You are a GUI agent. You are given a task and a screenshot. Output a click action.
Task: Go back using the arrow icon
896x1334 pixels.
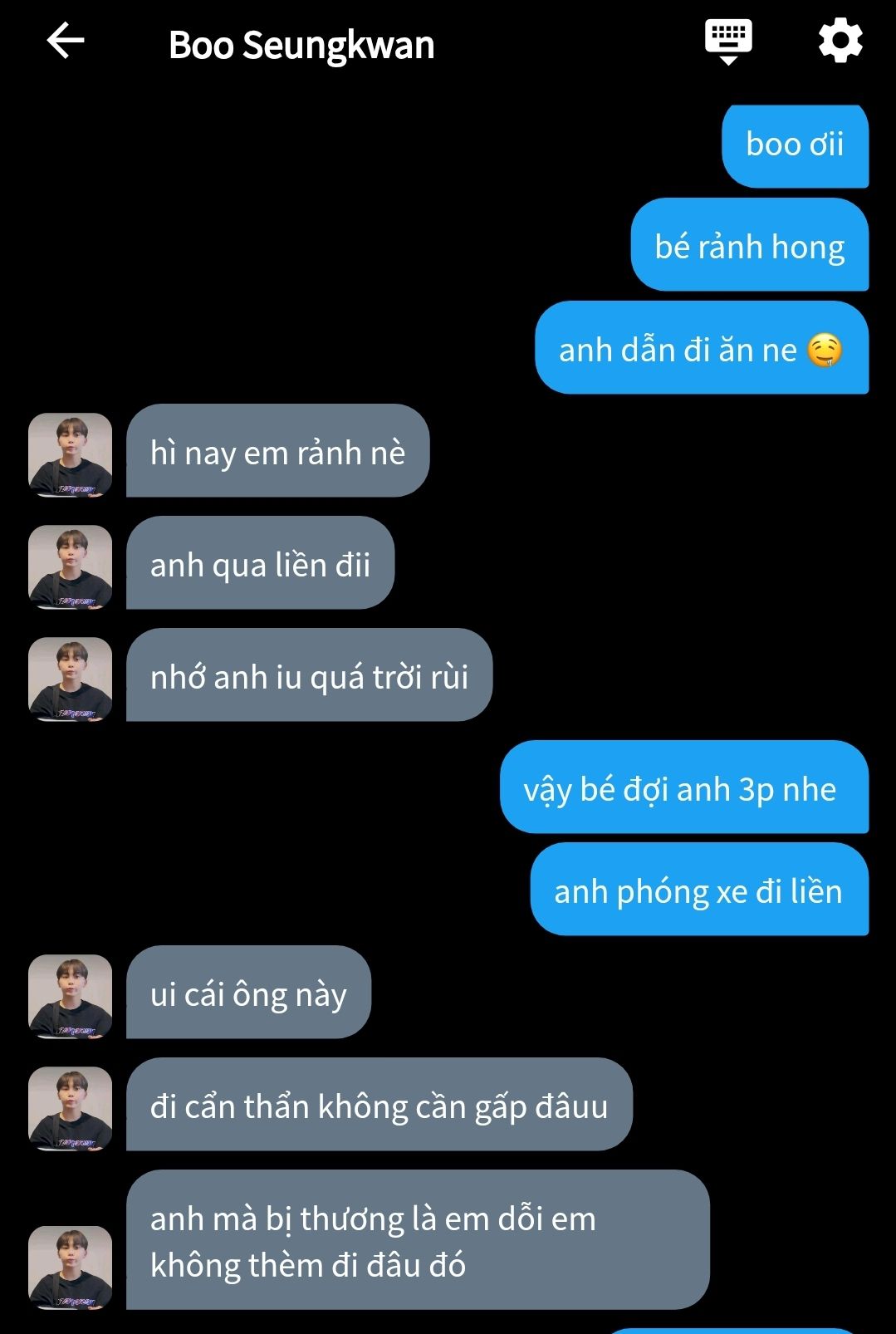click(x=66, y=42)
